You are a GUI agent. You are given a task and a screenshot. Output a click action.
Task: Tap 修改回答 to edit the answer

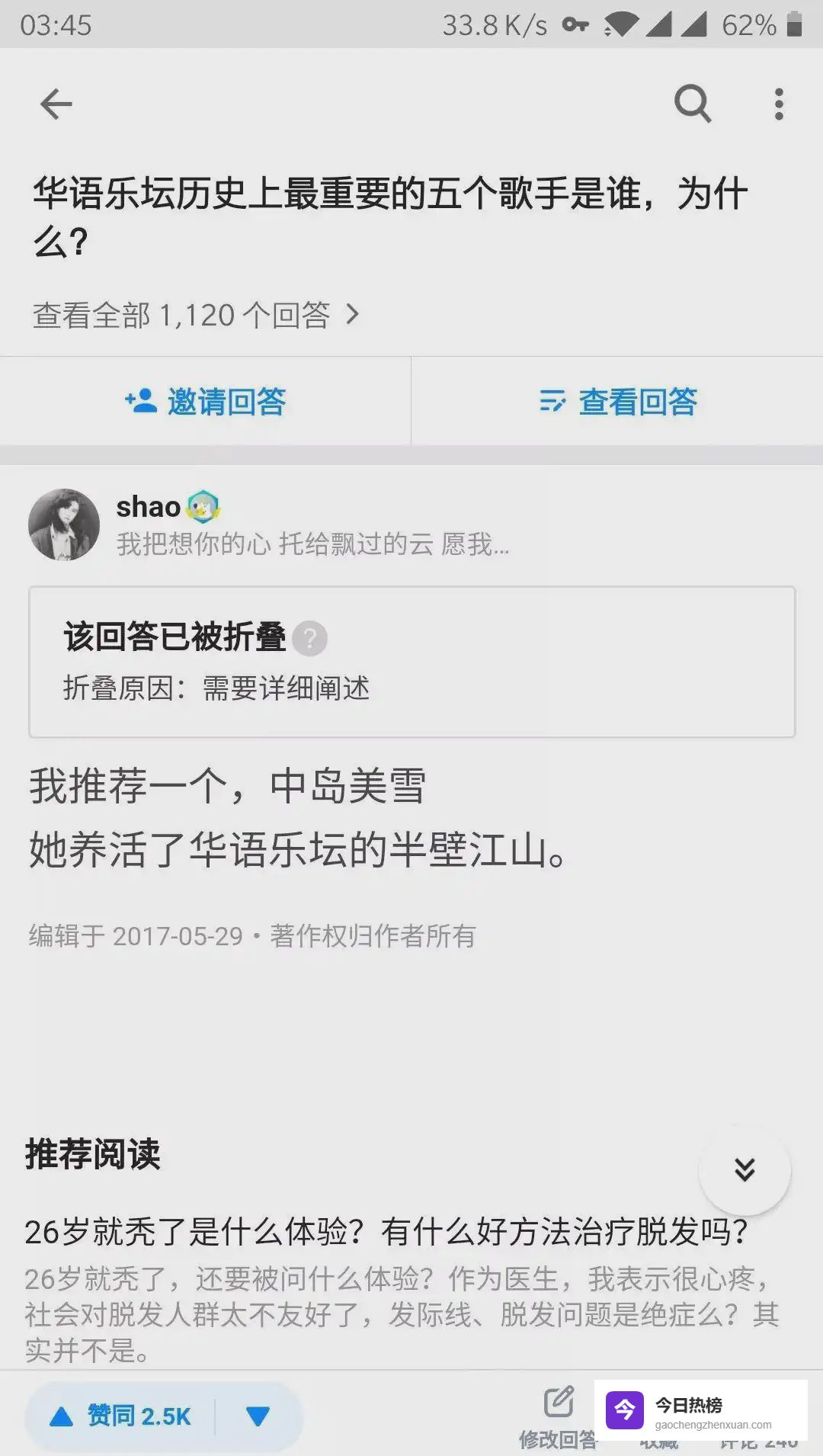558,1416
